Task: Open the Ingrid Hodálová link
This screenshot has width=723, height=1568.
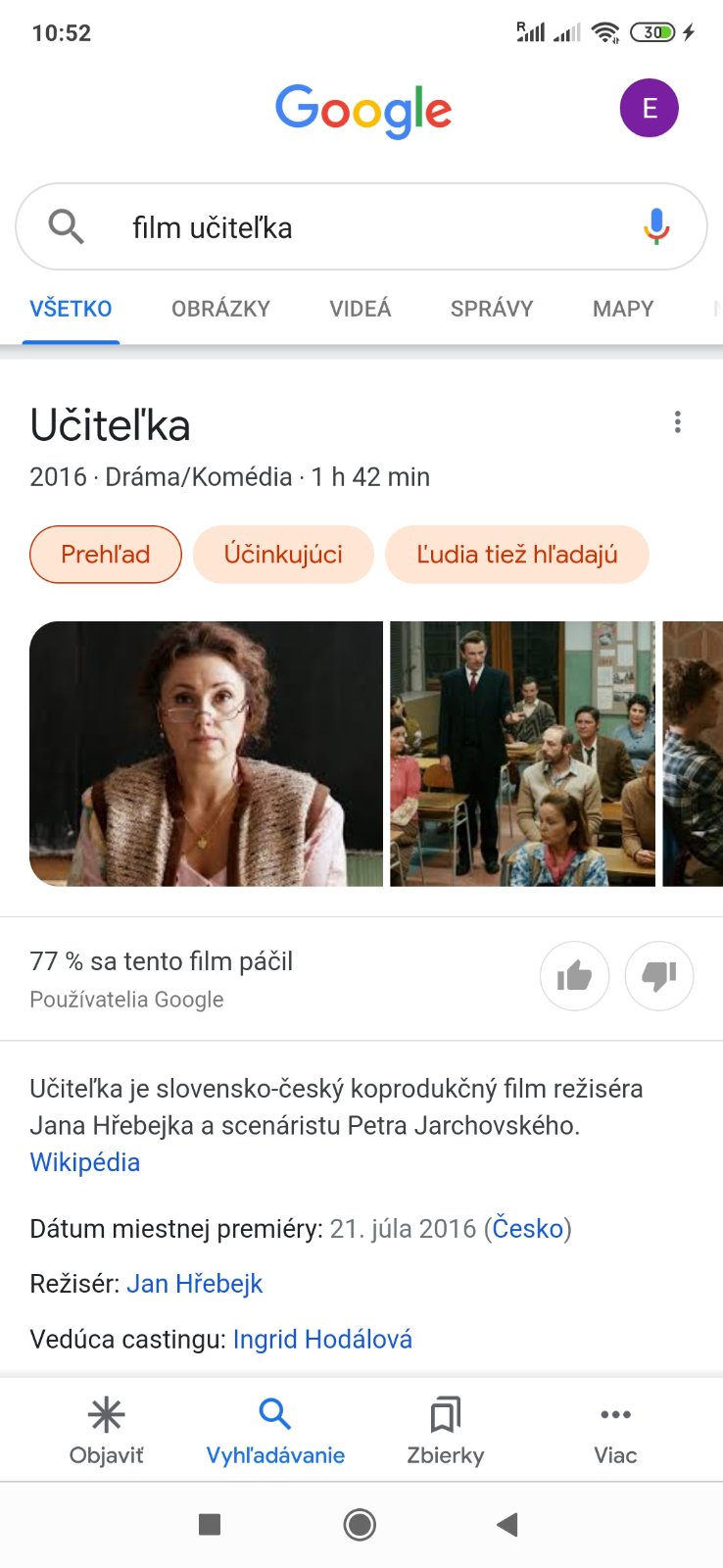Action: tap(322, 1339)
